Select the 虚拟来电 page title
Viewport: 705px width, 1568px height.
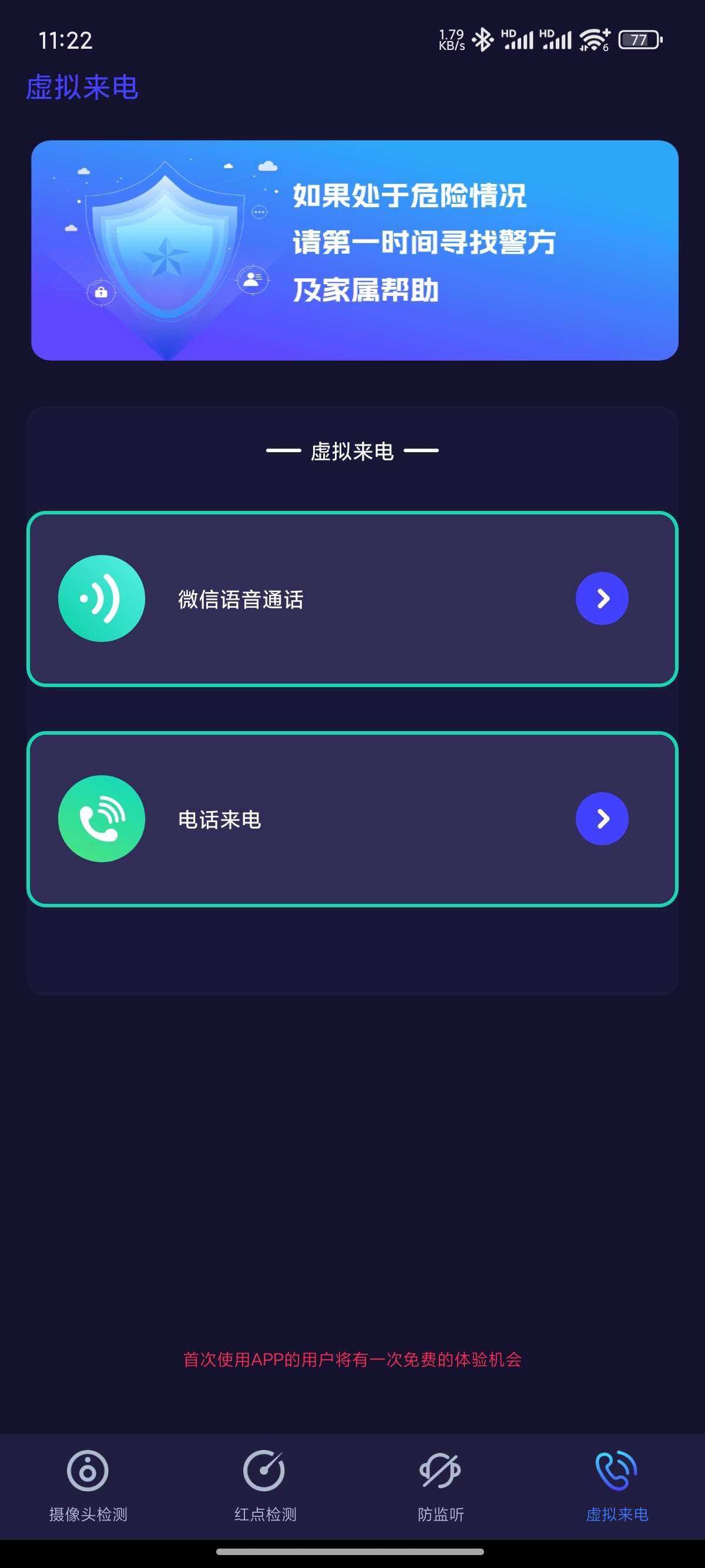[83, 87]
